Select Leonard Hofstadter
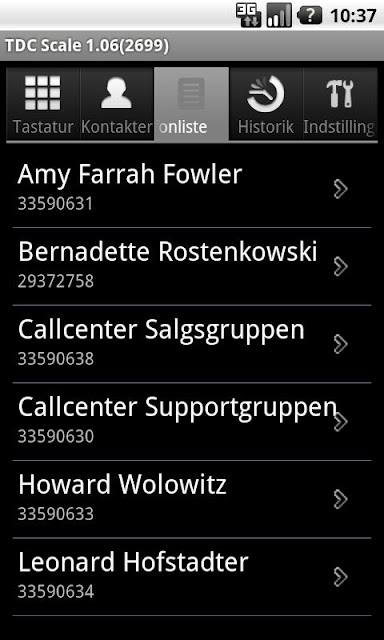The image size is (384, 640). click(x=192, y=576)
